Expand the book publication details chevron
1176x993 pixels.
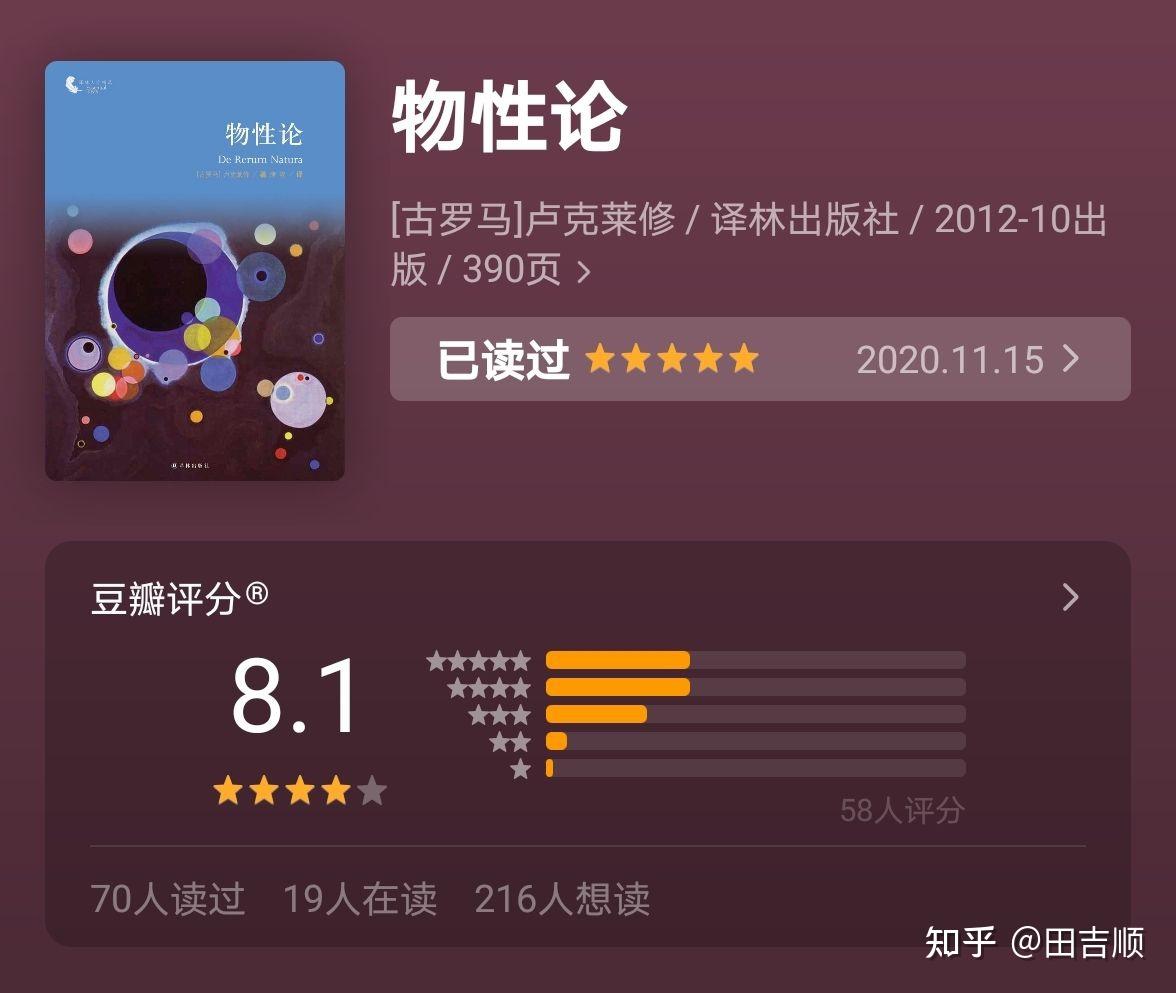click(x=585, y=272)
